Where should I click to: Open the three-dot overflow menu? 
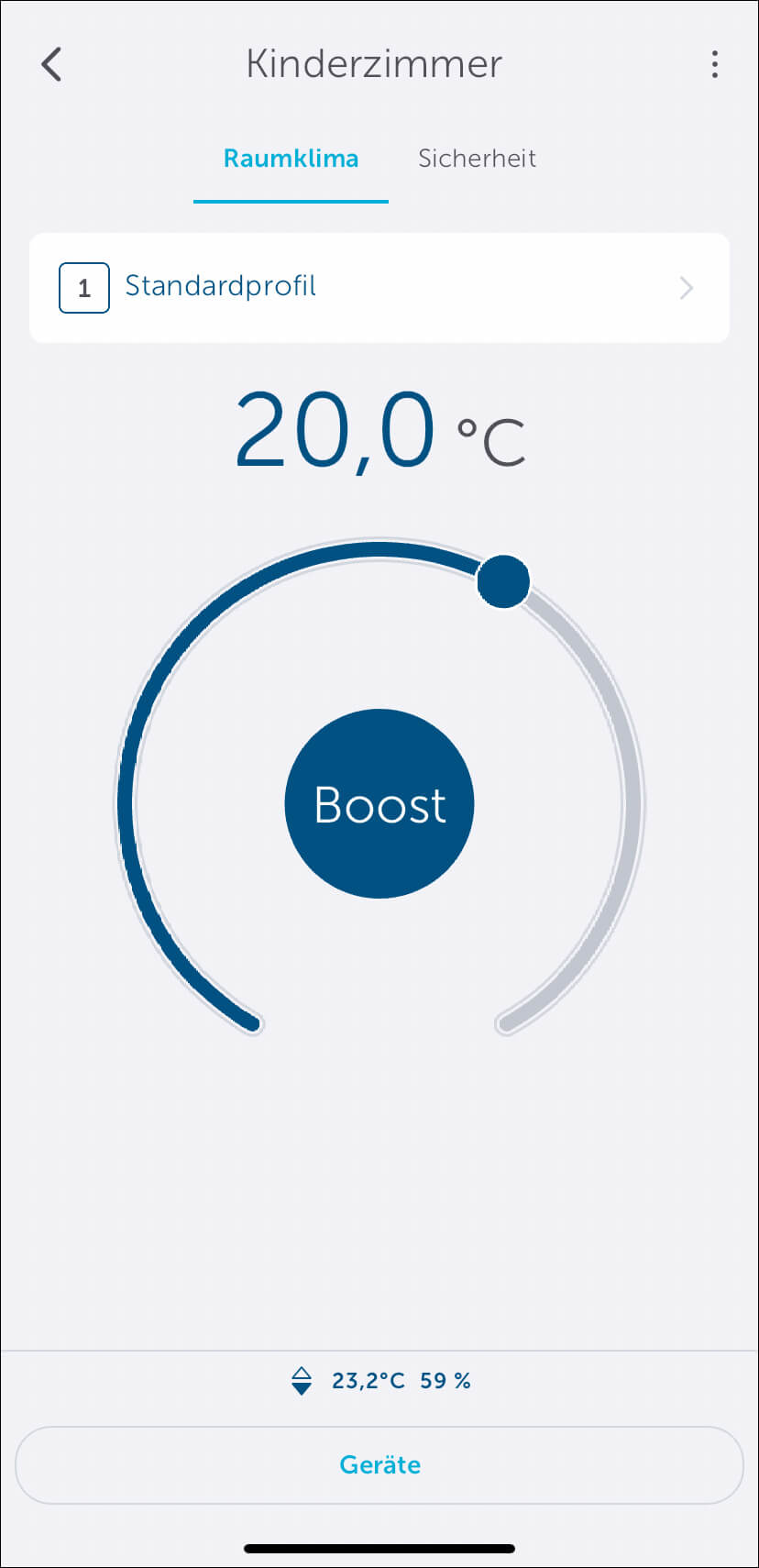pyautogui.click(x=714, y=64)
